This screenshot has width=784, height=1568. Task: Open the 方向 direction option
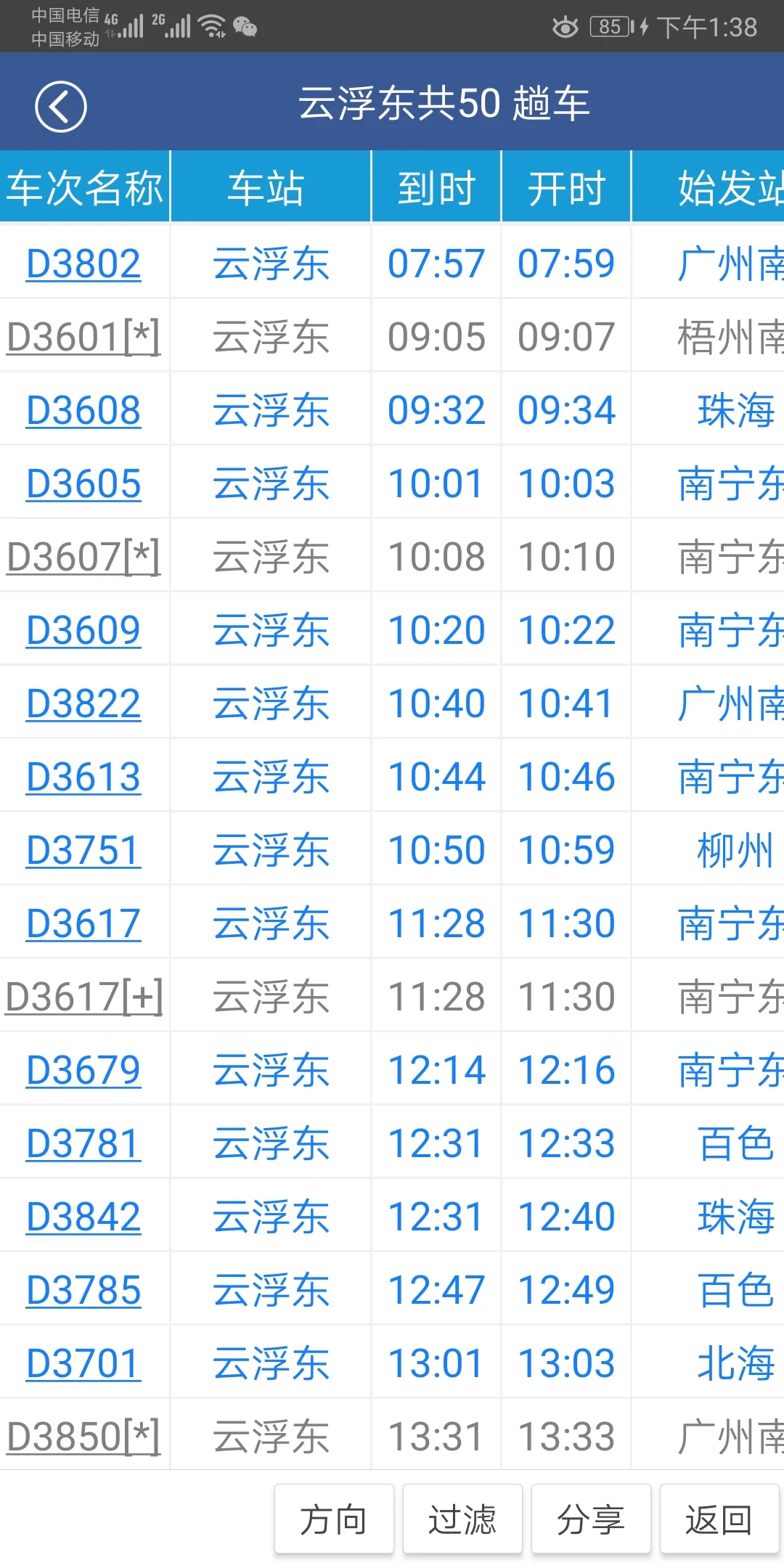[x=334, y=1518]
